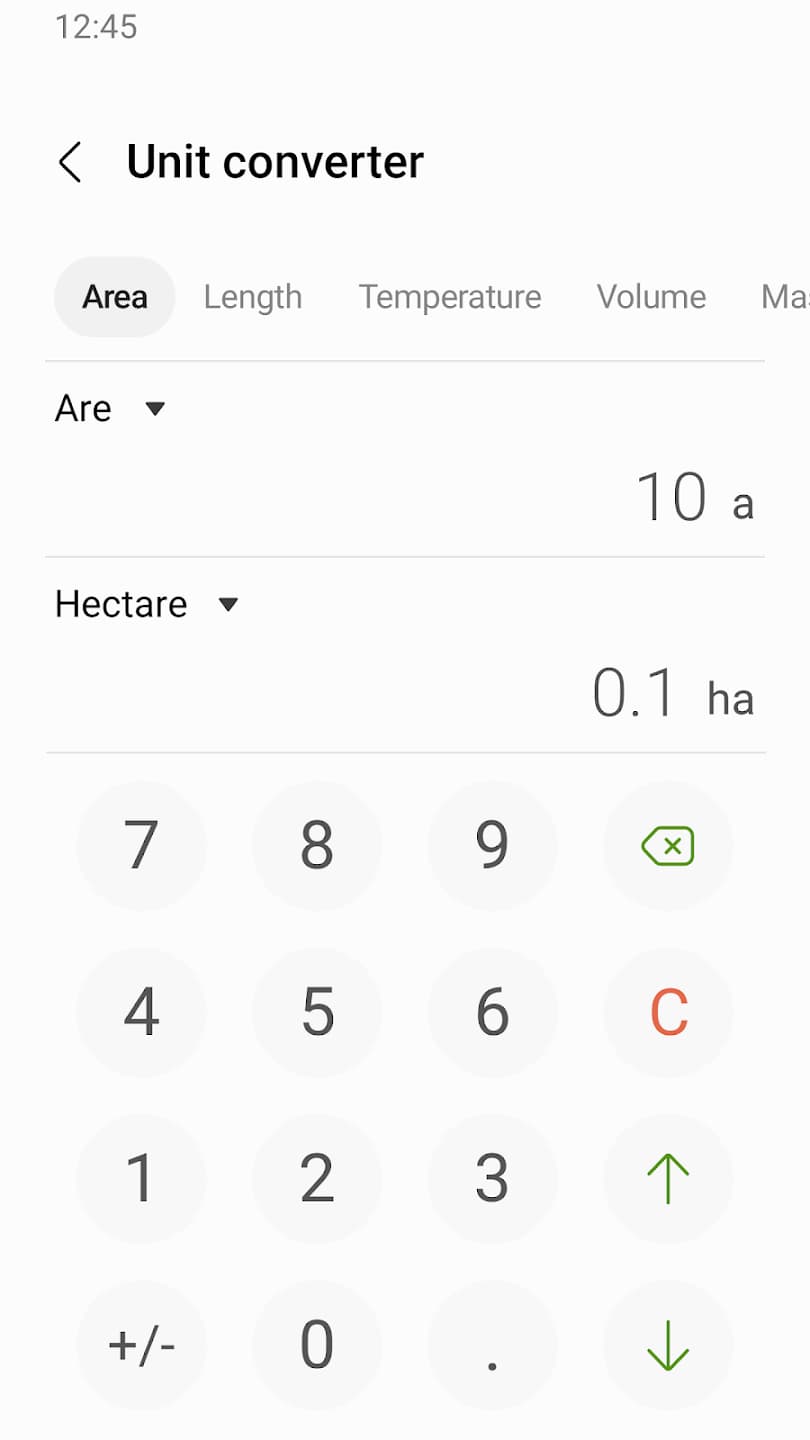Tap the C clear button icon
The width and height of the screenshot is (810, 1440).
pos(668,1012)
